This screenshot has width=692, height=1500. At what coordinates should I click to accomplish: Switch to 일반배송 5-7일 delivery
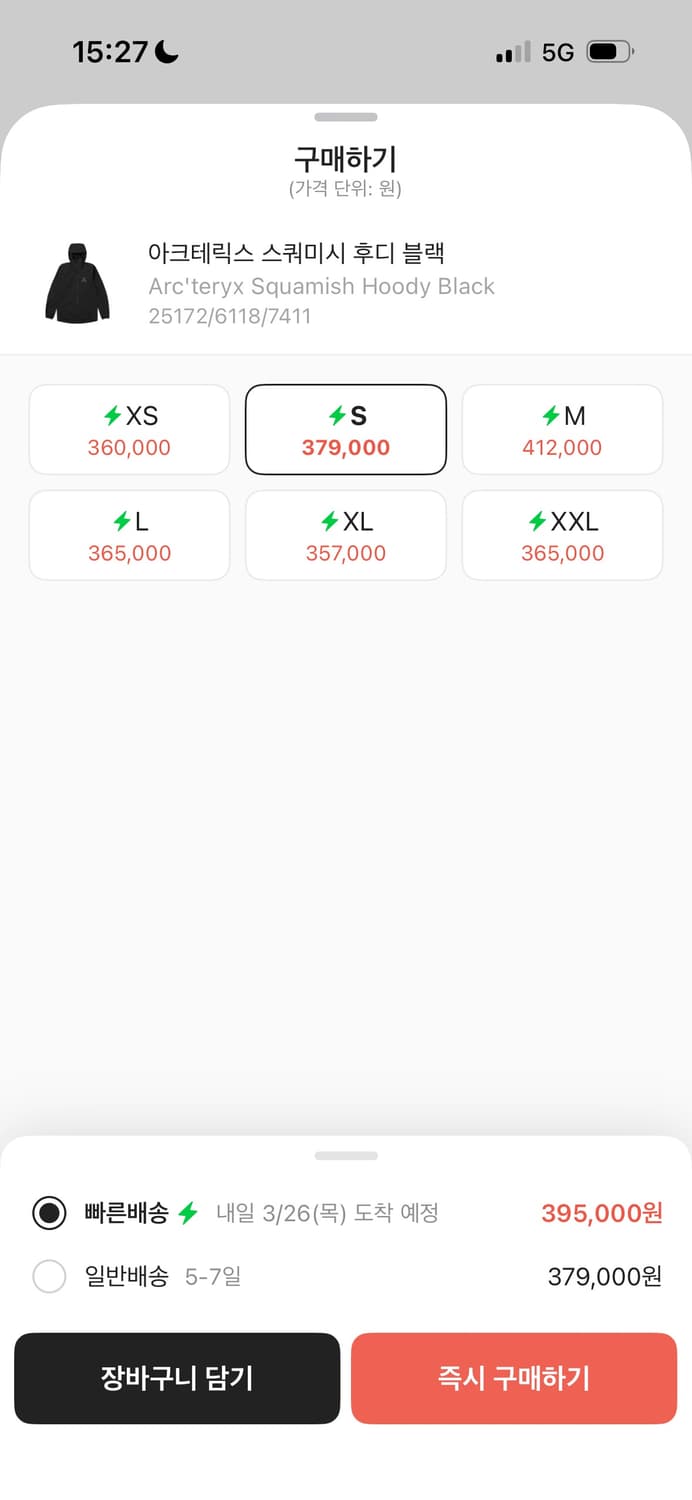pyautogui.click(x=50, y=1276)
